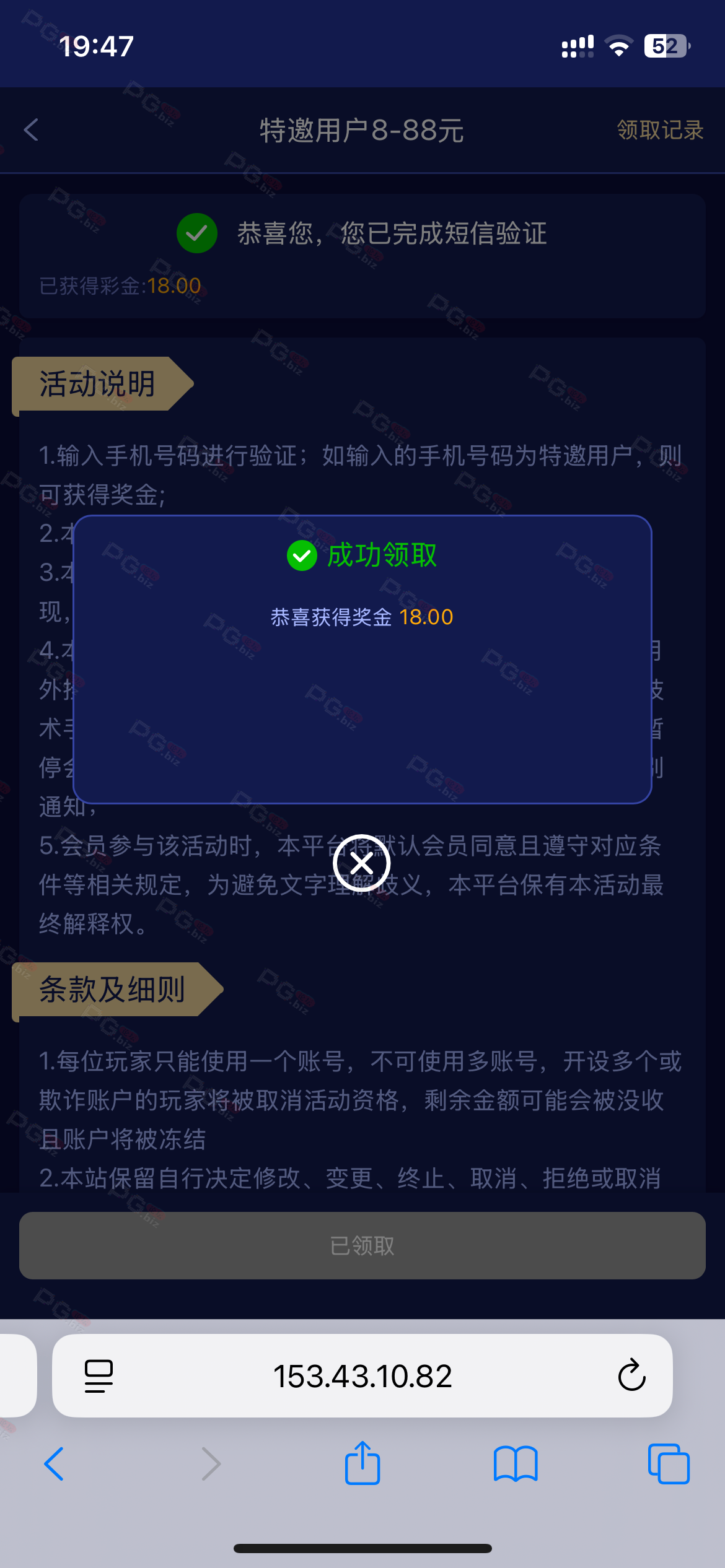Go back from the 特邀用户8-88元 page
The height and width of the screenshot is (1568, 725).
32,130
